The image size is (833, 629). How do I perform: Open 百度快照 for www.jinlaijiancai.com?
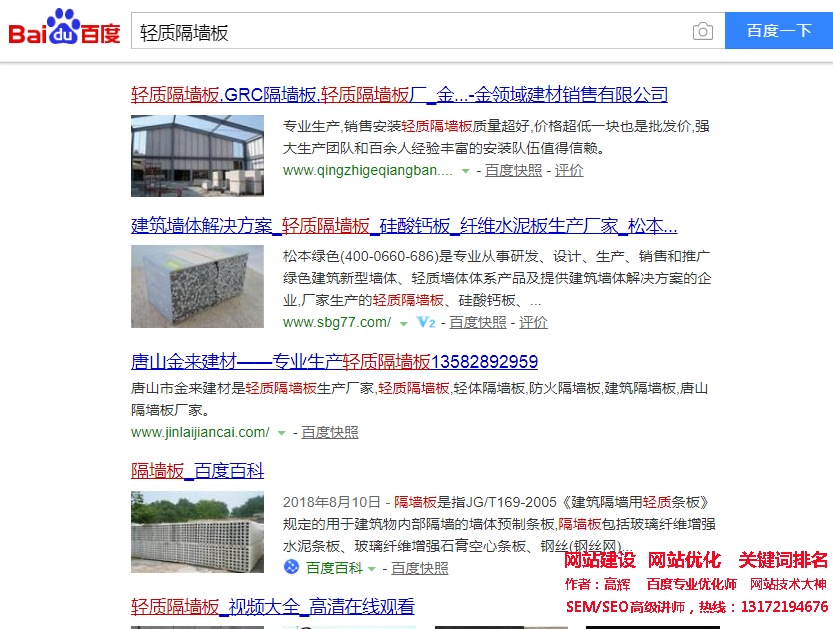pyautogui.click(x=330, y=432)
